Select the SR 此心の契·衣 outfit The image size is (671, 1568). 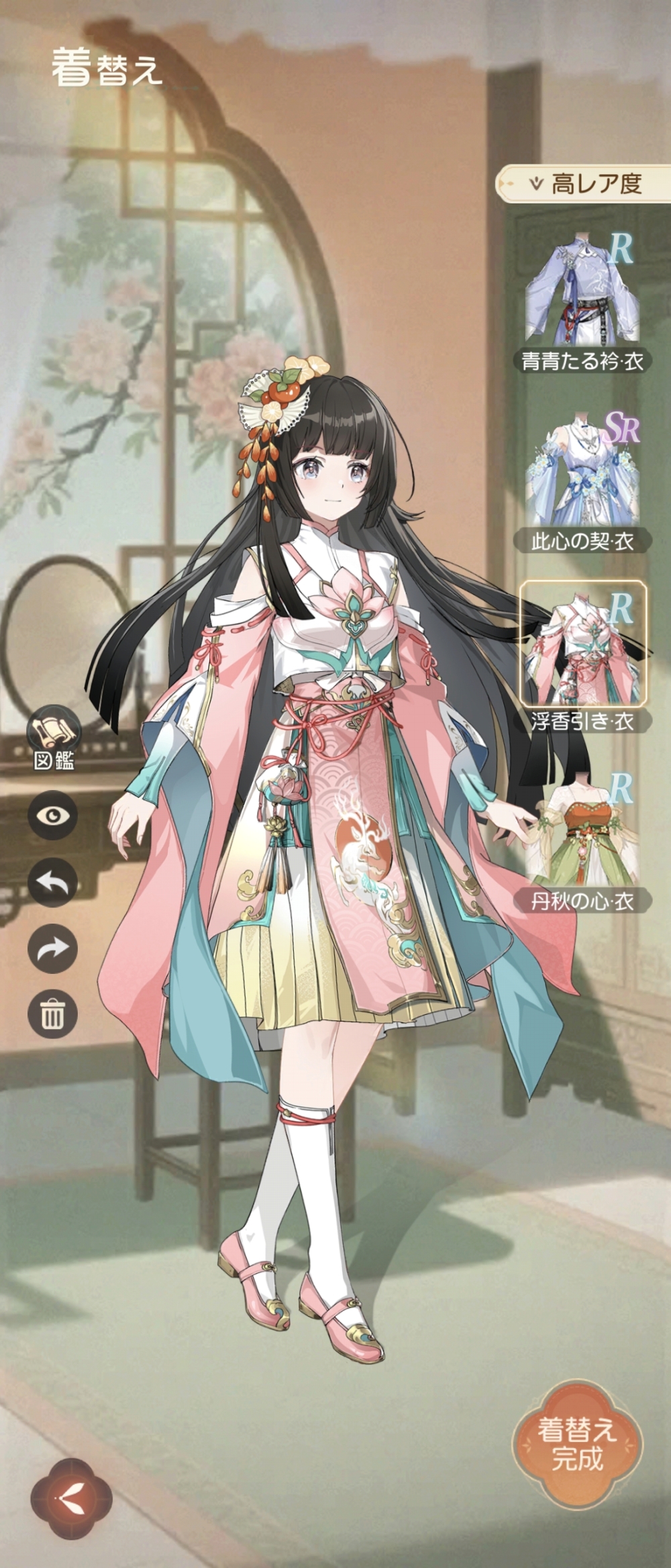coord(582,470)
